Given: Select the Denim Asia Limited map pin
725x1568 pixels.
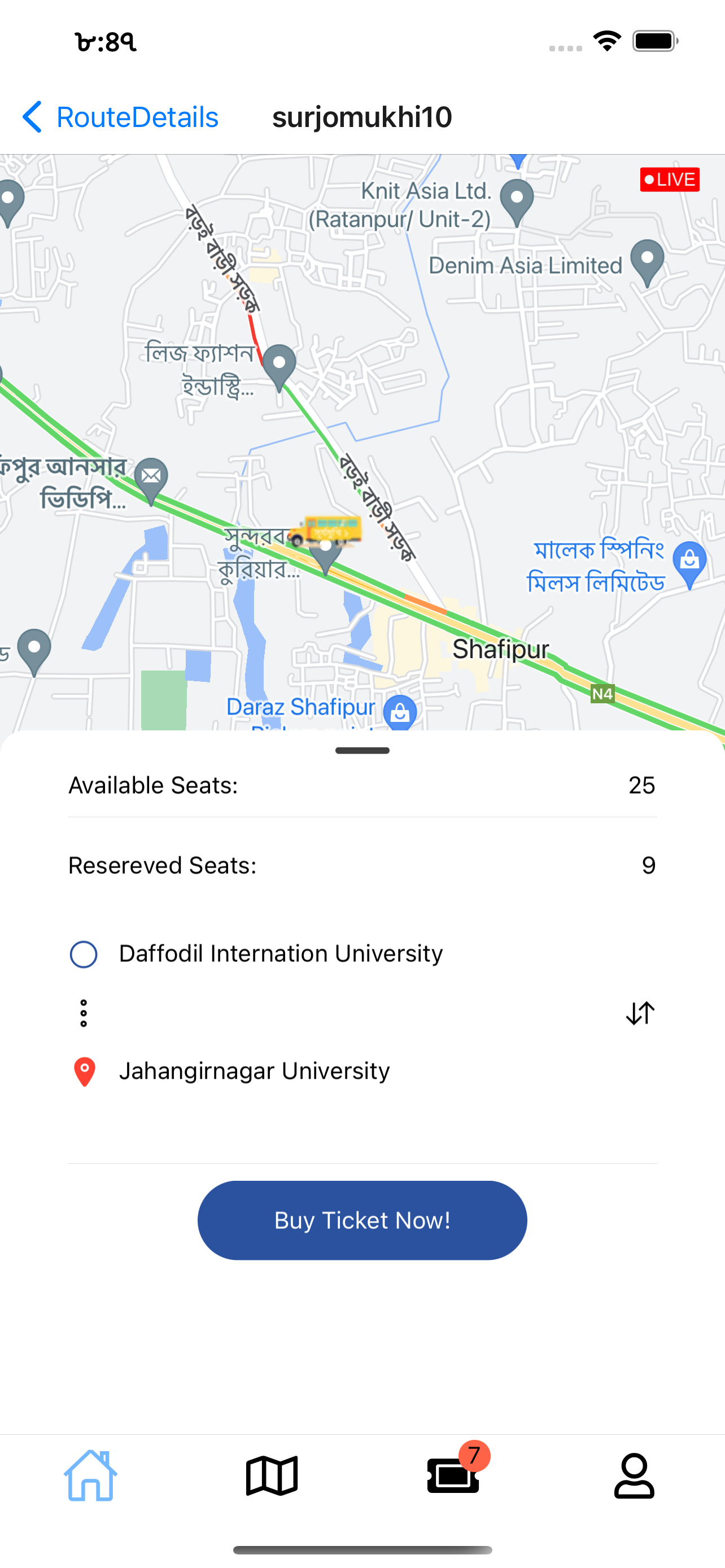Looking at the screenshot, I should point(647,261).
